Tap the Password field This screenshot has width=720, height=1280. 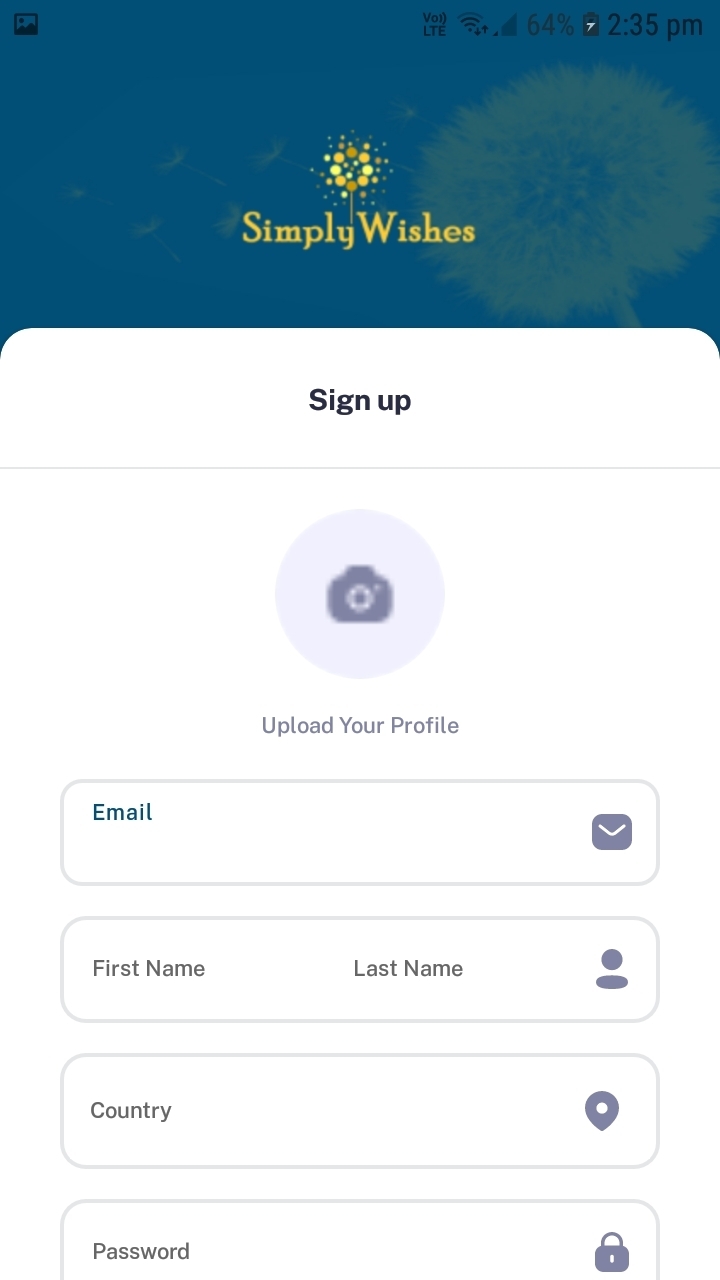pos(360,1241)
